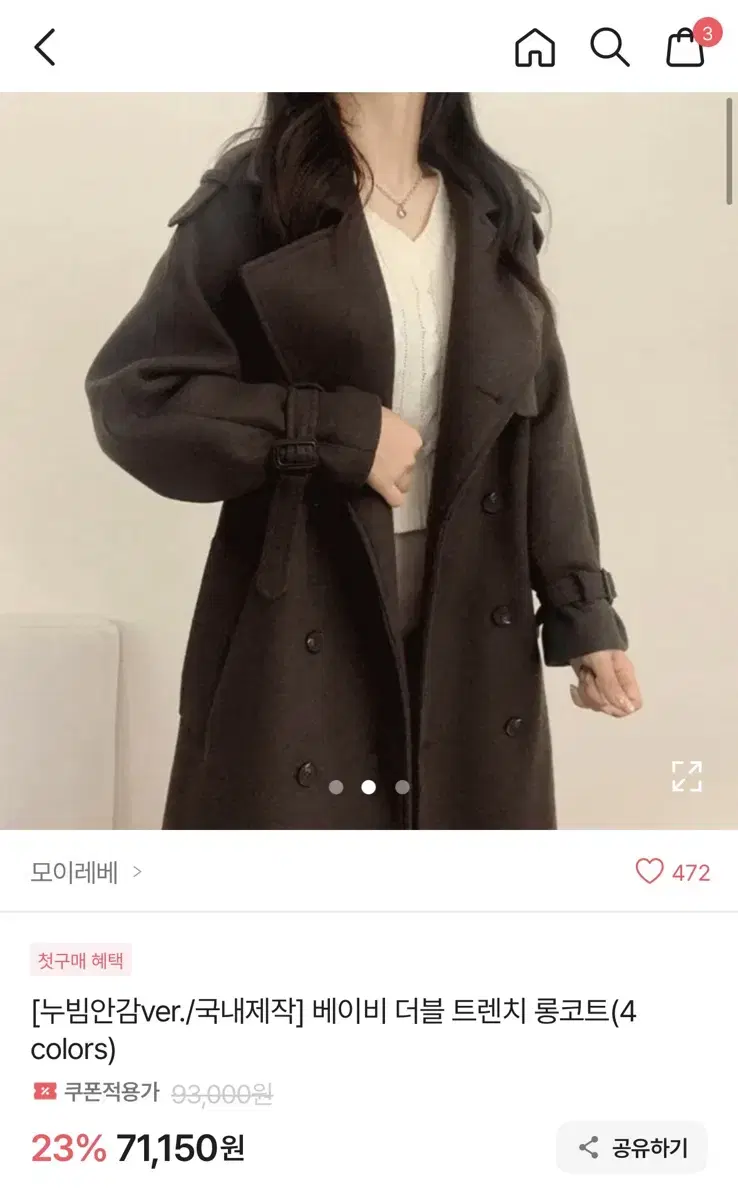Tap the heart icon showing 472 likes
Viewport: 738px width, 1200px height.
672,872
